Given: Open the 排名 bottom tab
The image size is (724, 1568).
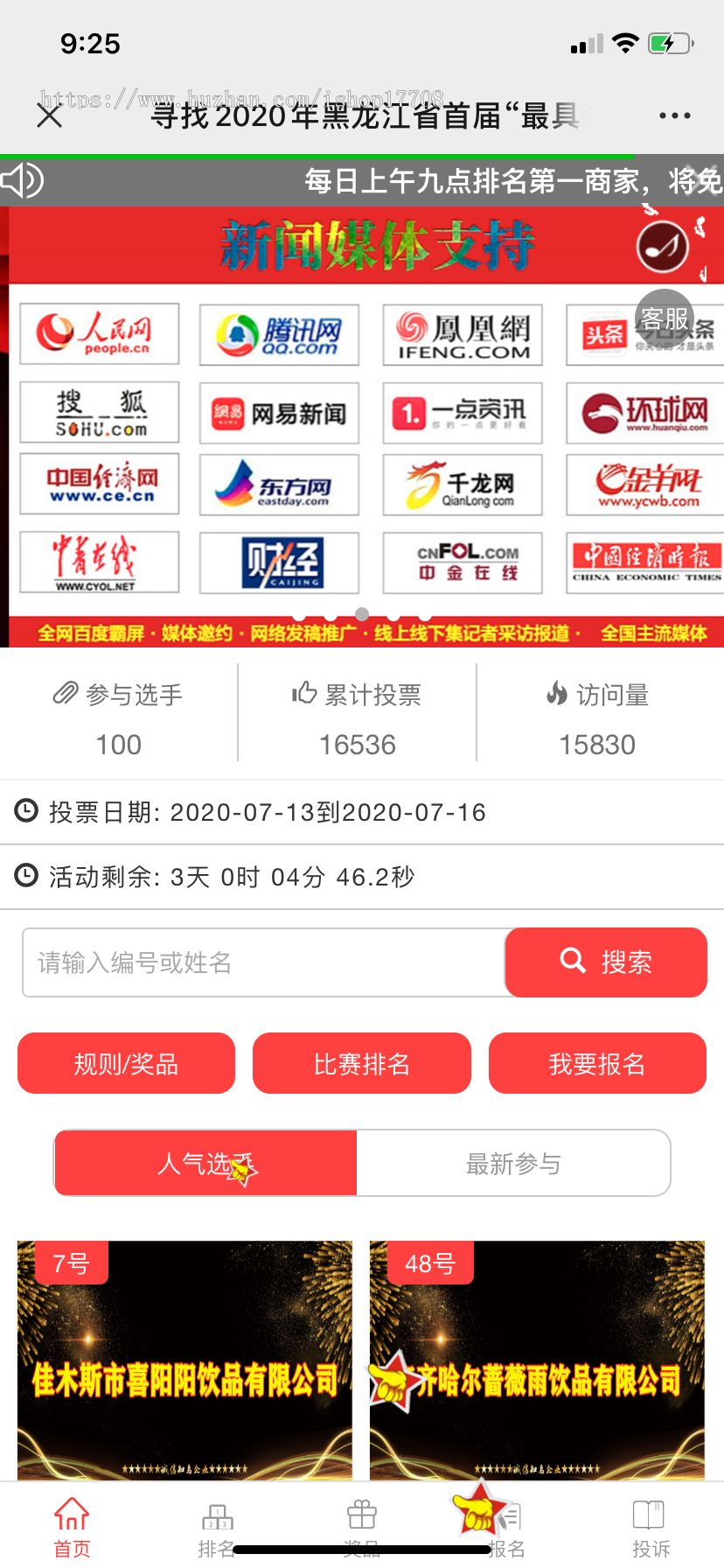Looking at the screenshot, I should pyautogui.click(x=217, y=1526).
